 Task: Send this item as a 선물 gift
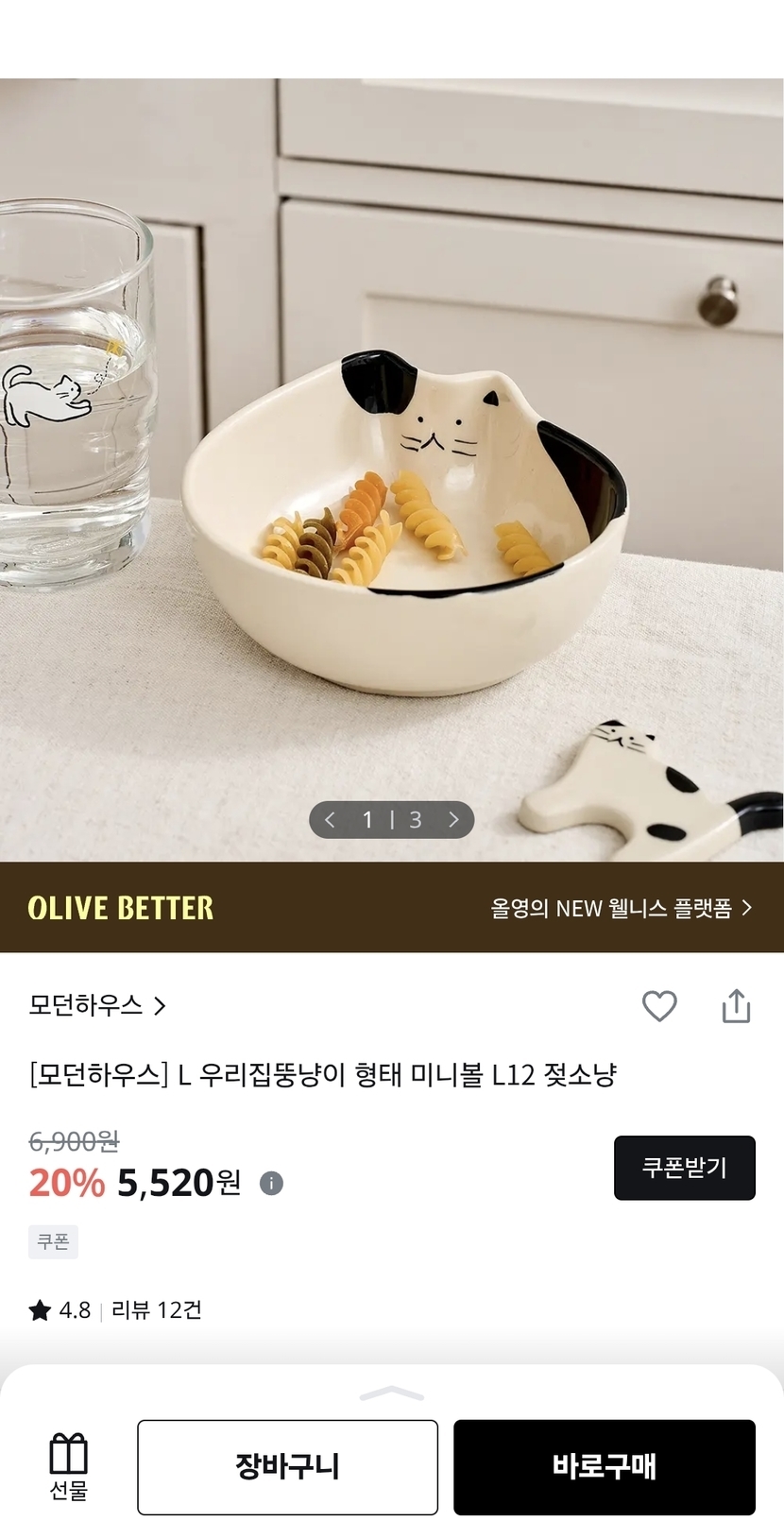[x=68, y=1467]
